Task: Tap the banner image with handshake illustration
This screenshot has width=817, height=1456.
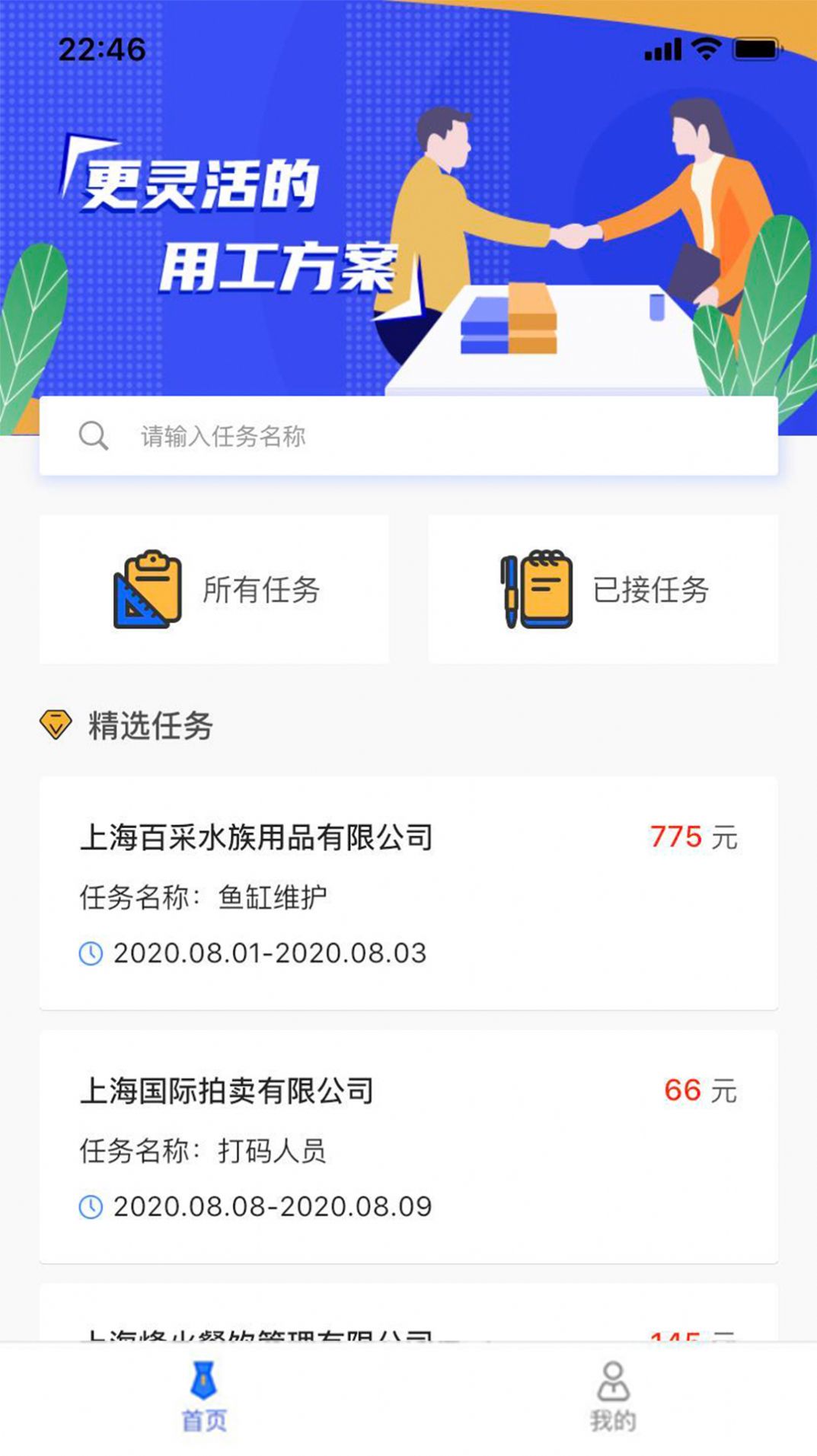Action: 408,228
